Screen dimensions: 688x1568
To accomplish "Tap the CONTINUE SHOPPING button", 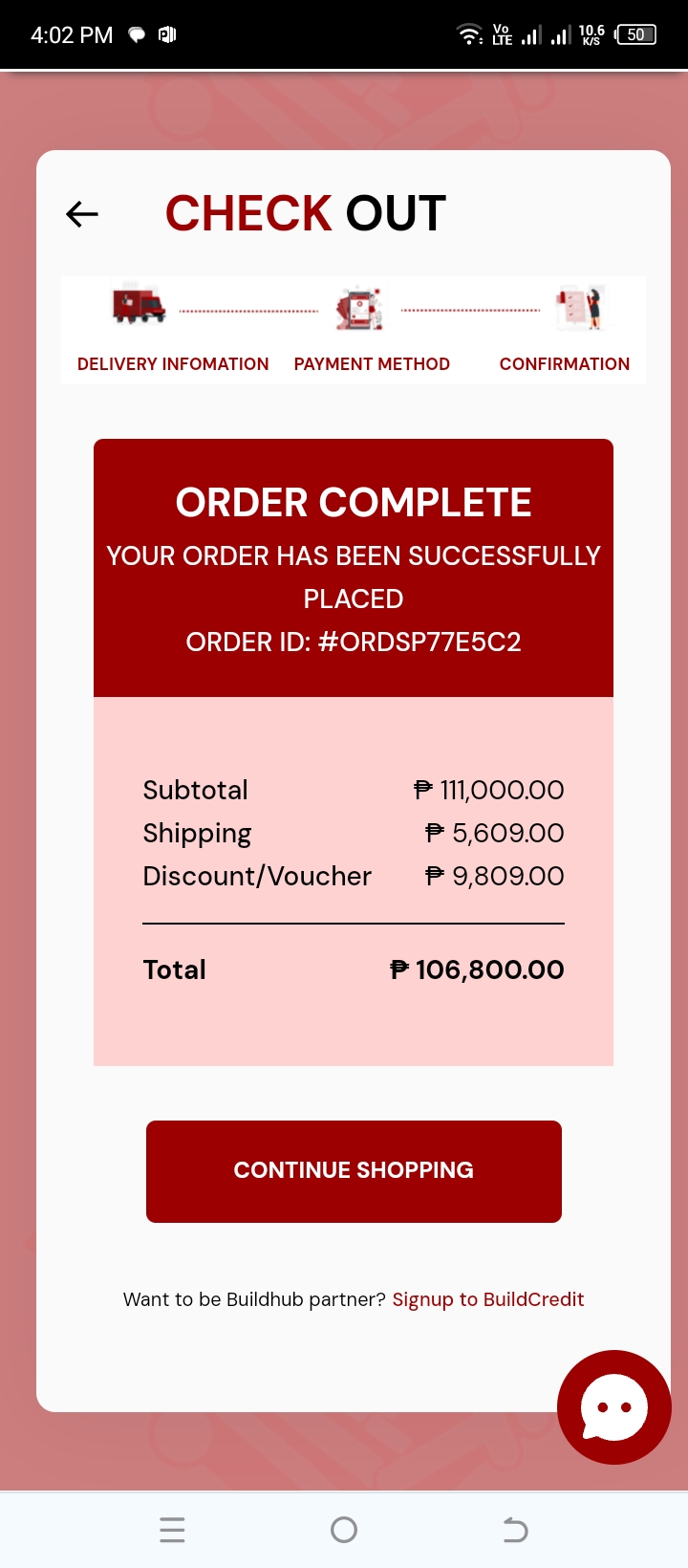I will click(354, 1170).
